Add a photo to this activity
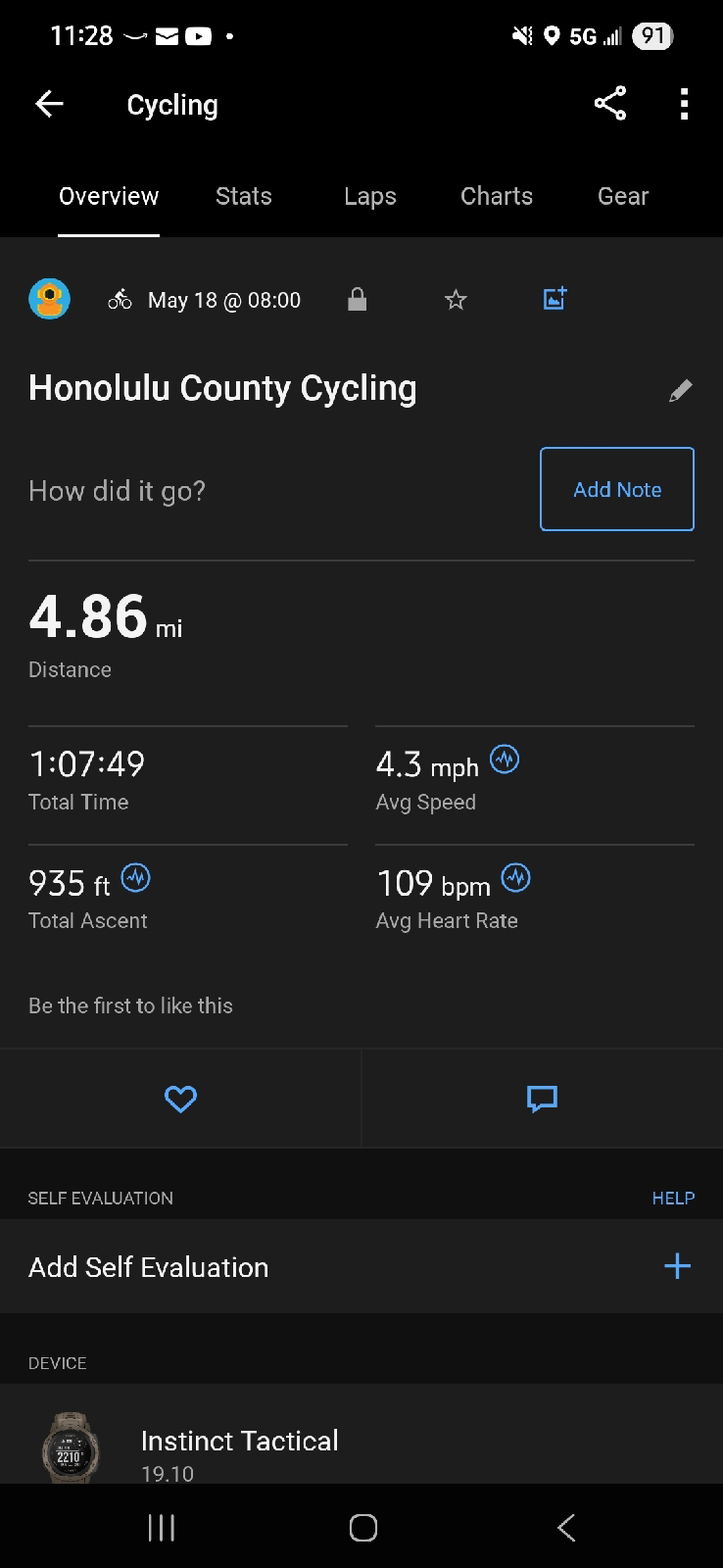 tap(554, 299)
